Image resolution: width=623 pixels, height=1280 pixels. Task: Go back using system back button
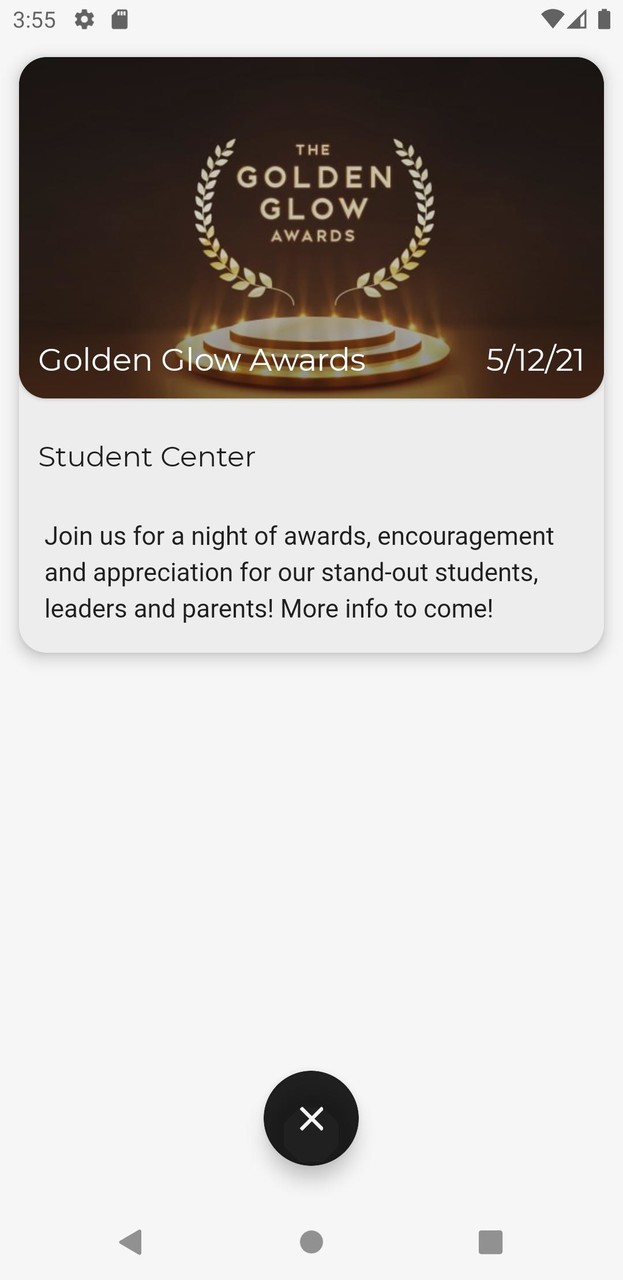point(130,1242)
